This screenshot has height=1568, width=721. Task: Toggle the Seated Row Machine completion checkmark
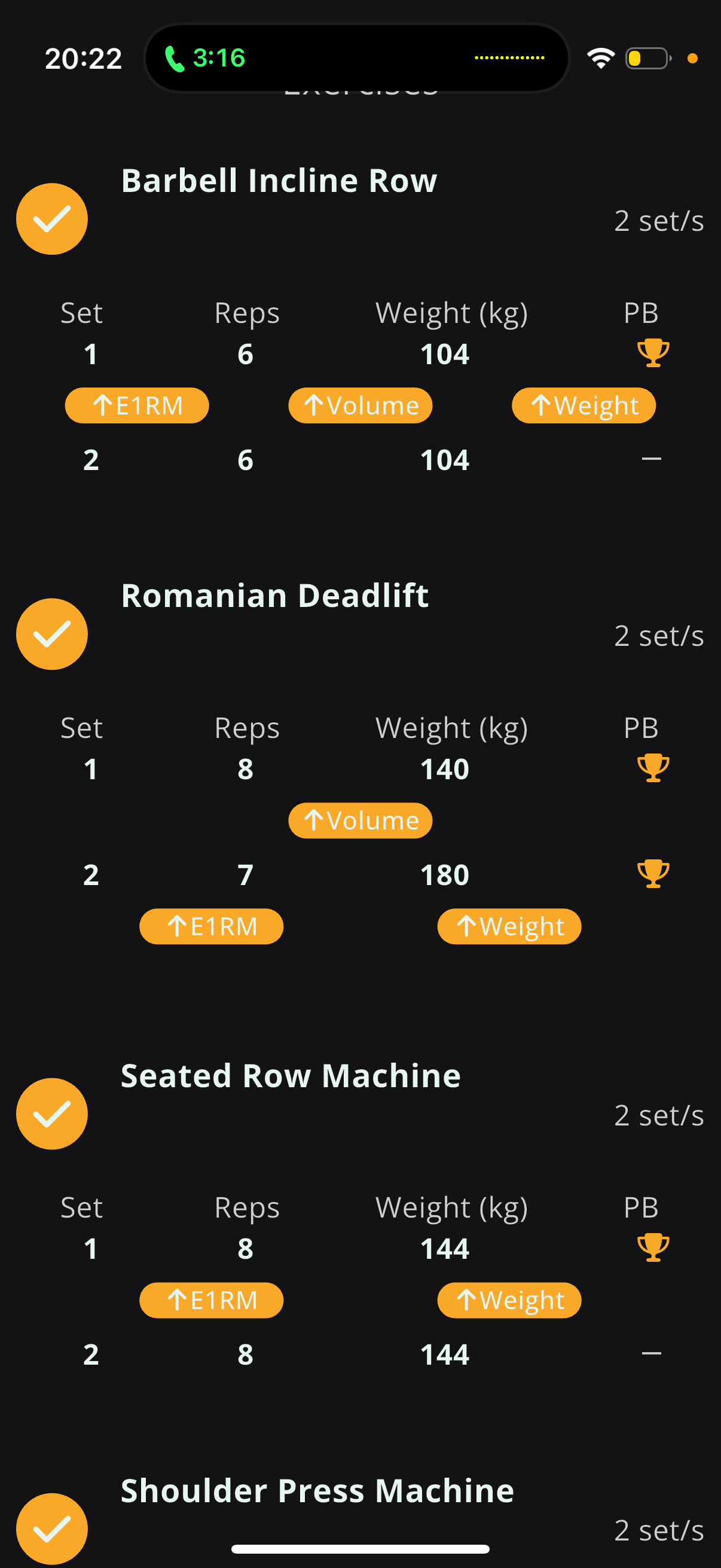[52, 1114]
